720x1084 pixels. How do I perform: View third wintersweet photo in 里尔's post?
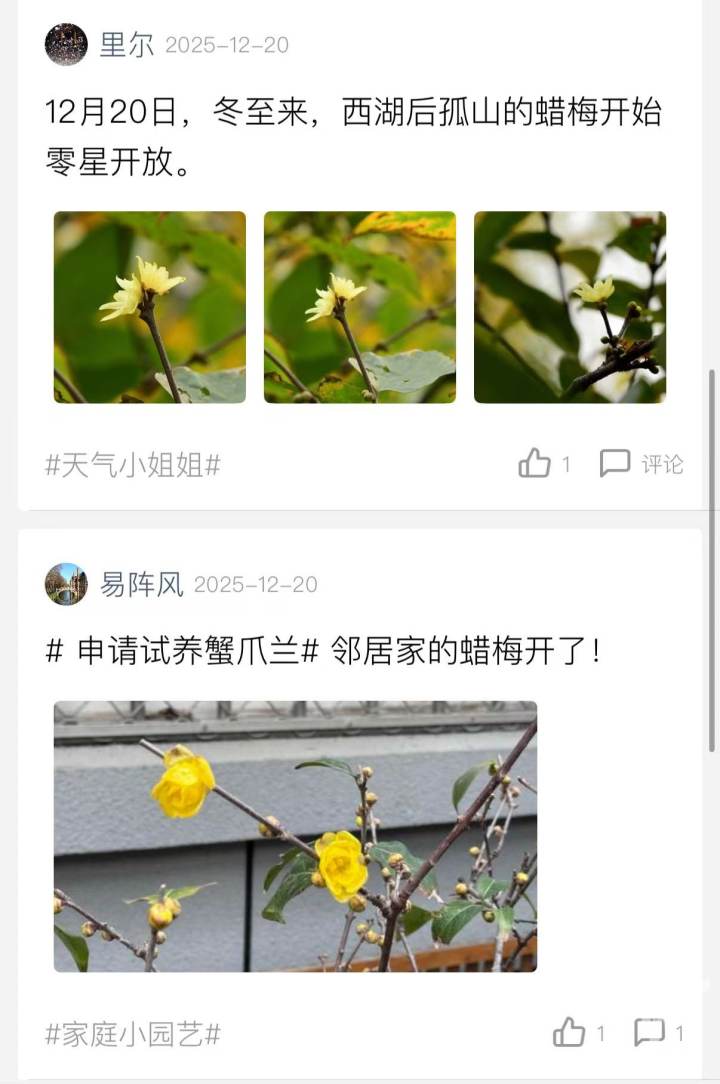coord(570,307)
